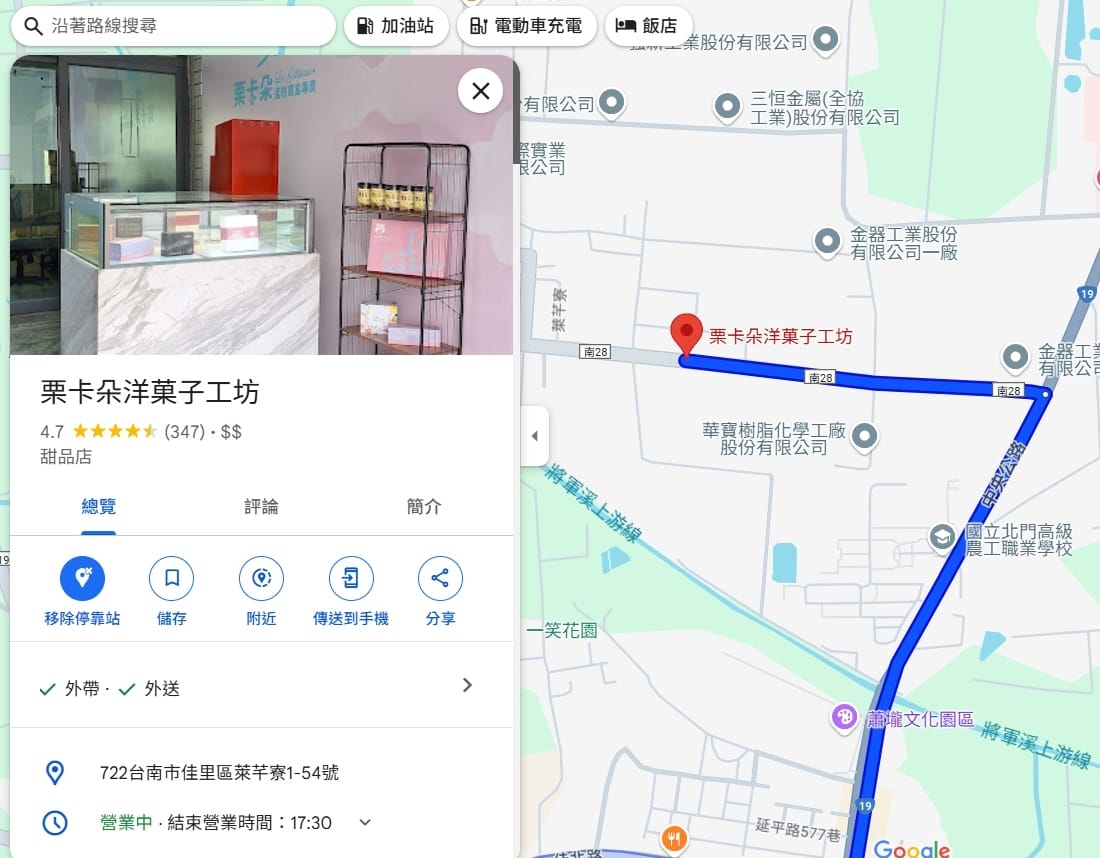Switch to the 總覽 overview tab
The height and width of the screenshot is (858, 1100).
point(98,507)
